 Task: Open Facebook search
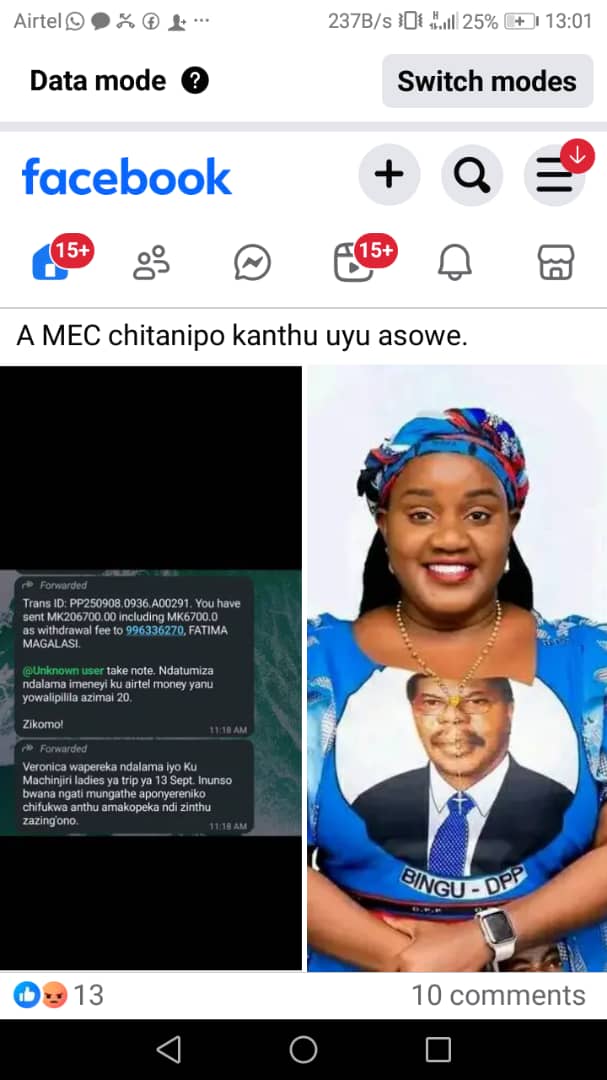coord(471,176)
